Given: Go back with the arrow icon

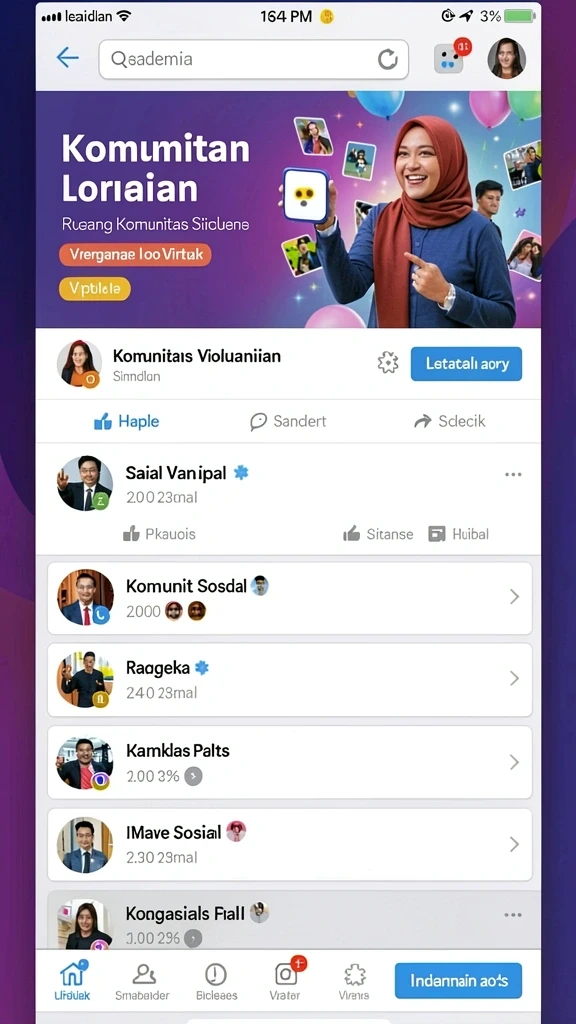Looking at the screenshot, I should (67, 58).
